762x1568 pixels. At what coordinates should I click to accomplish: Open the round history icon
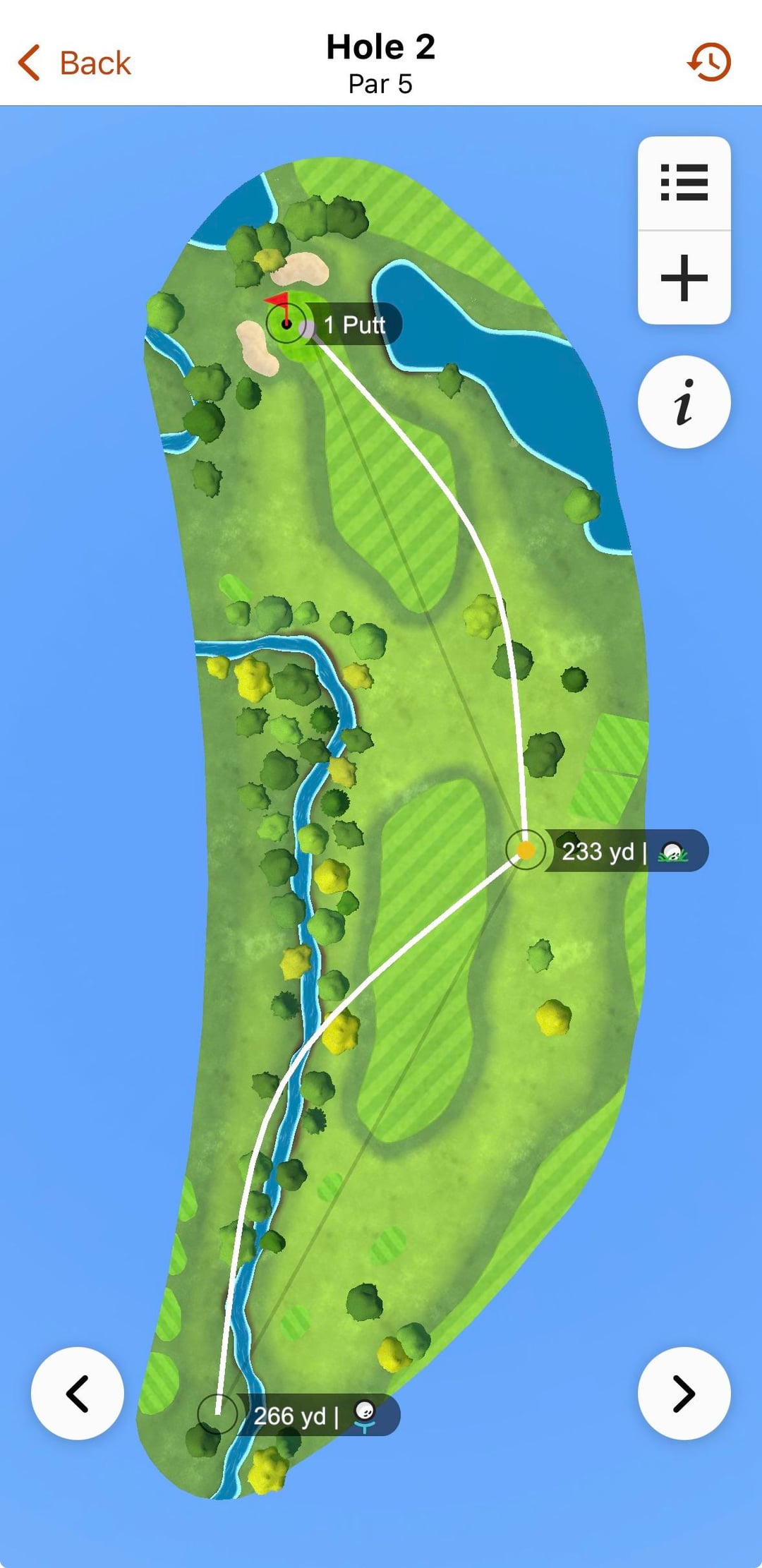click(708, 62)
